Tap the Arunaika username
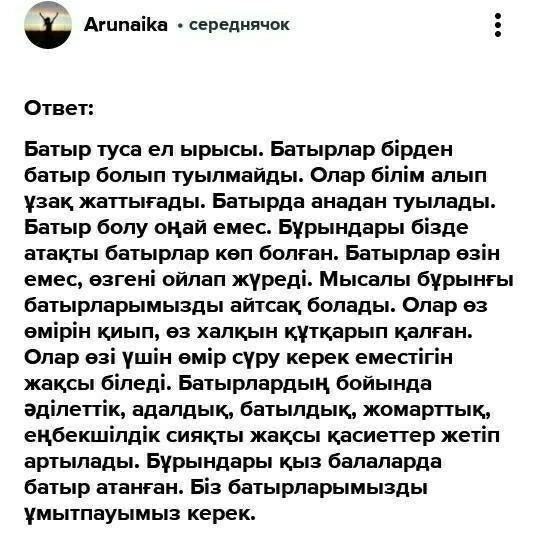 pos(126,25)
